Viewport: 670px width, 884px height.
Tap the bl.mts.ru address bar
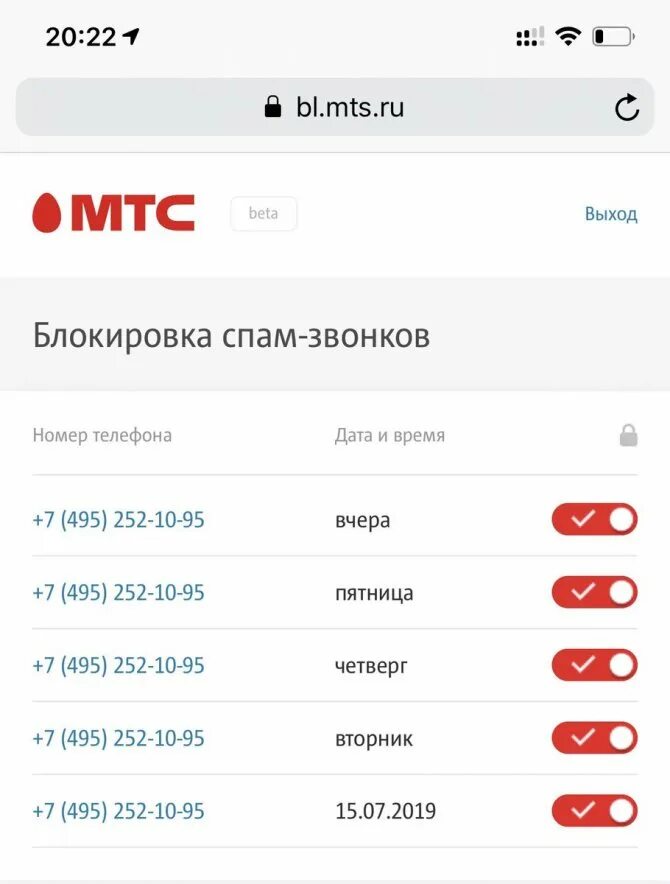pyautogui.click(x=335, y=107)
